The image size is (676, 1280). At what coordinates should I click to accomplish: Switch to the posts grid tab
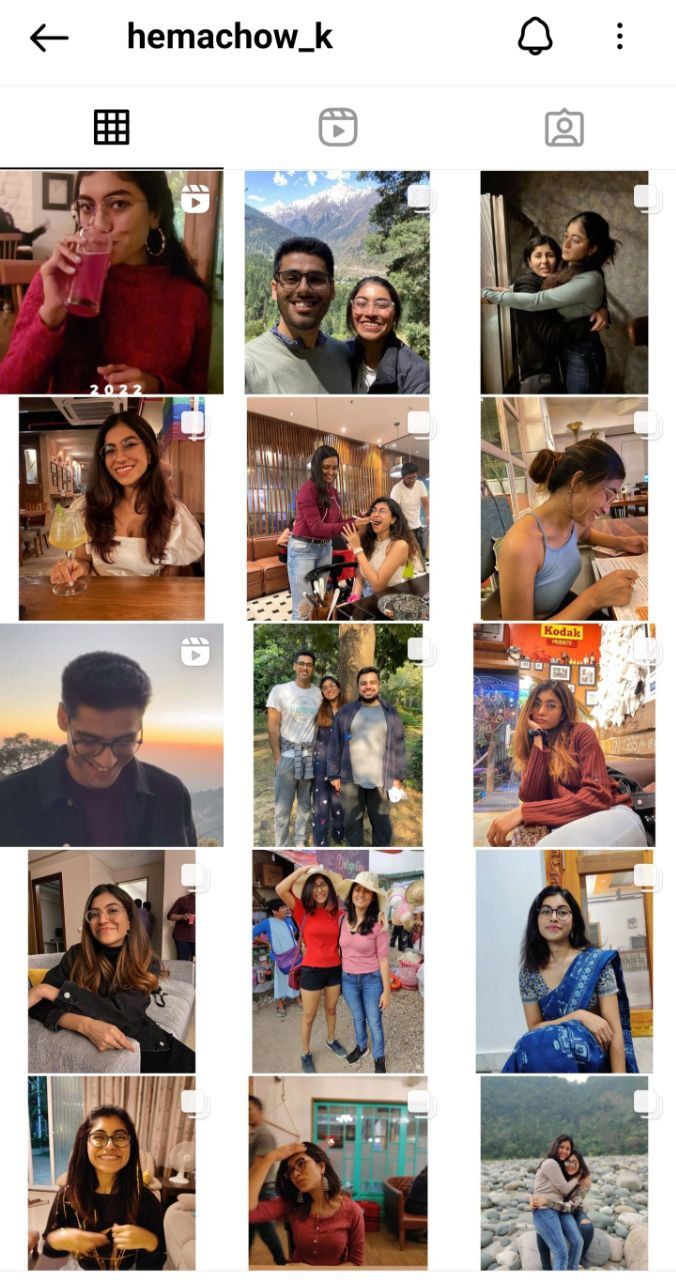(111, 127)
